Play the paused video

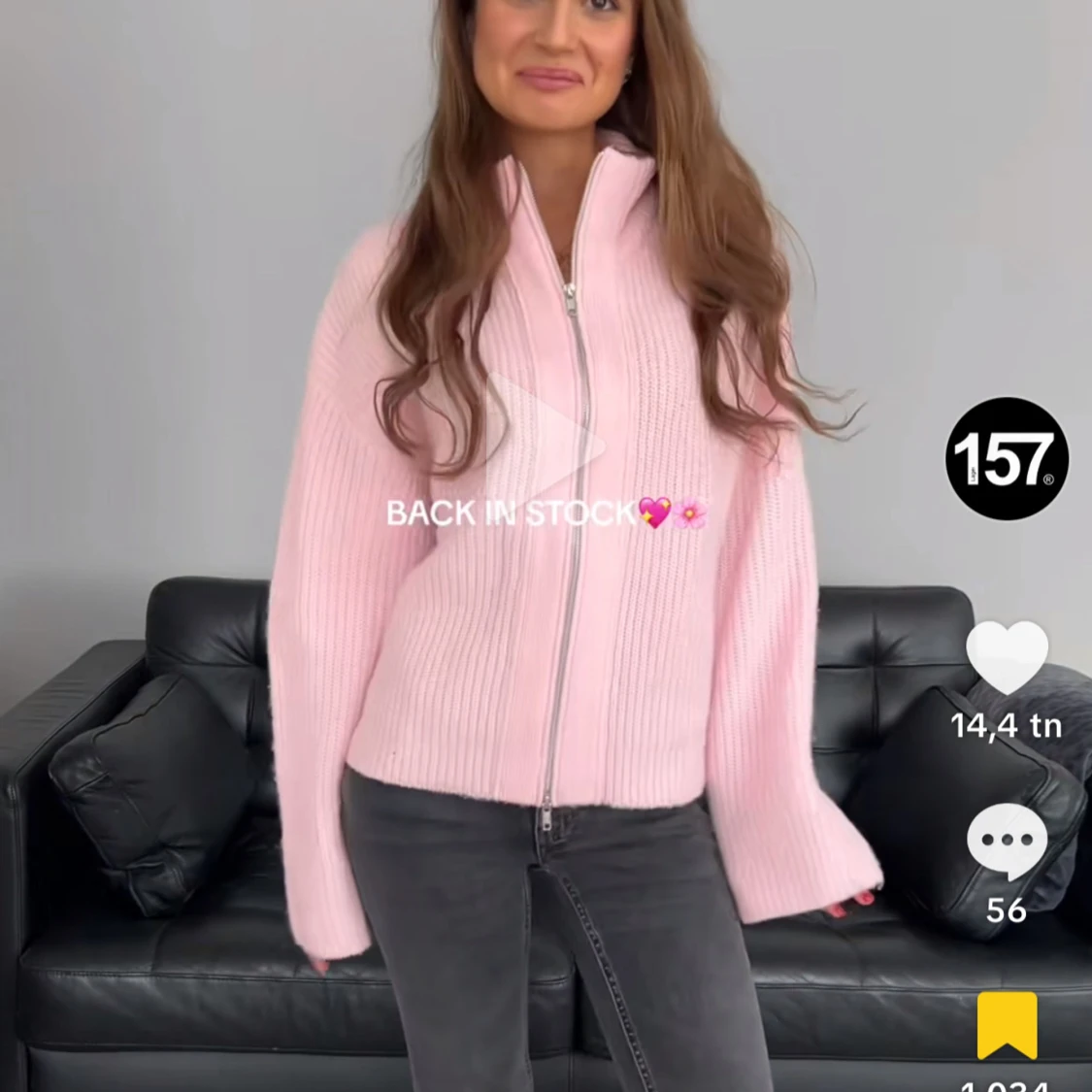[x=544, y=442]
